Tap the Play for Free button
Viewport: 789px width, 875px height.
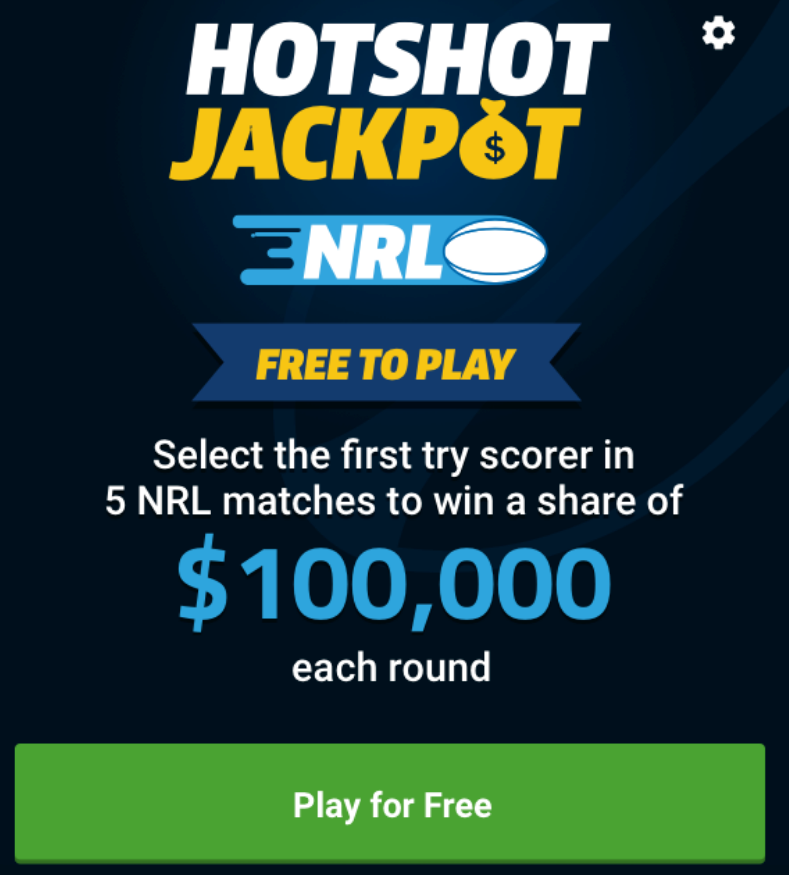click(x=391, y=804)
